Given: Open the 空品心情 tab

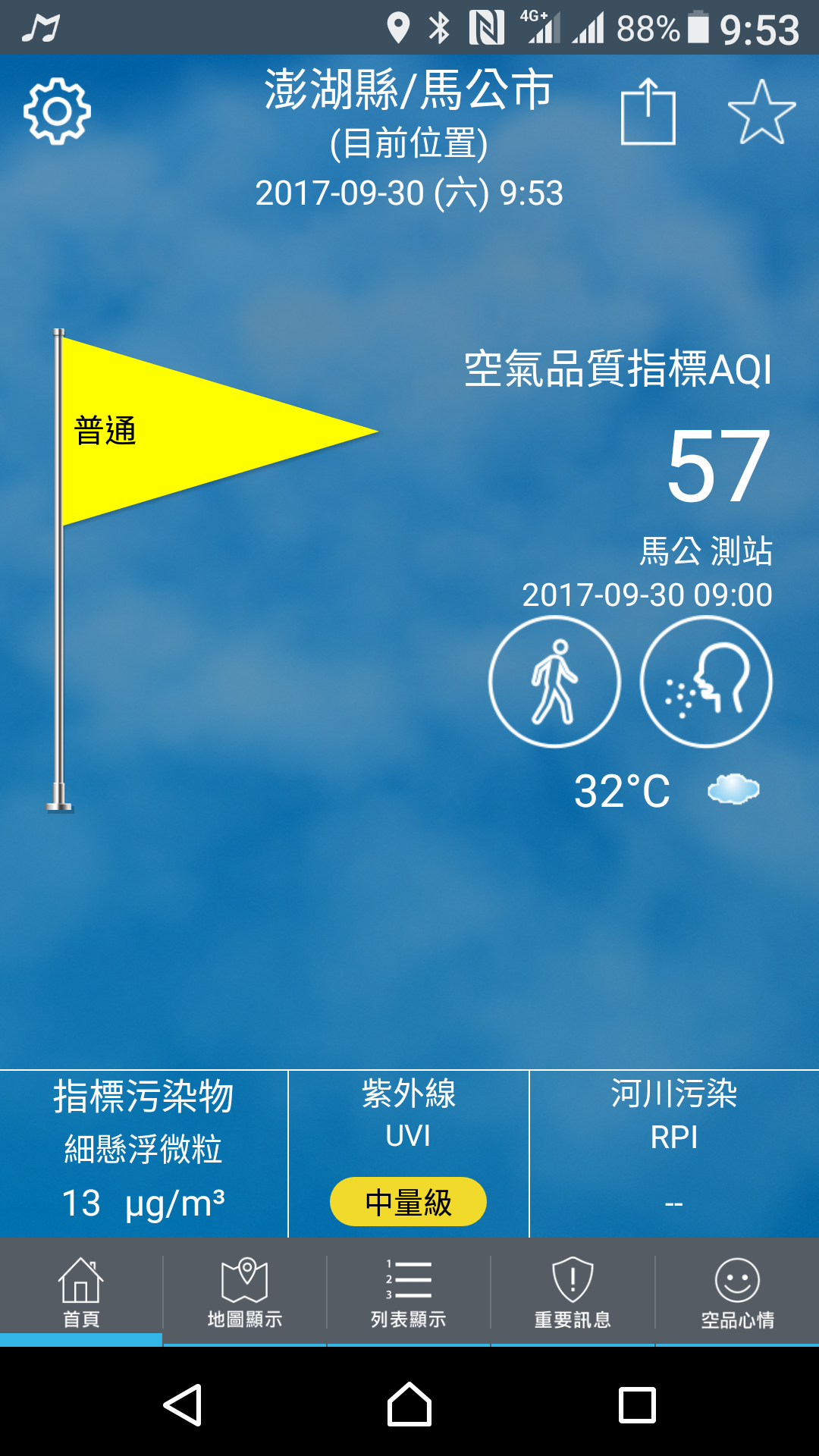Looking at the screenshot, I should [x=737, y=1293].
